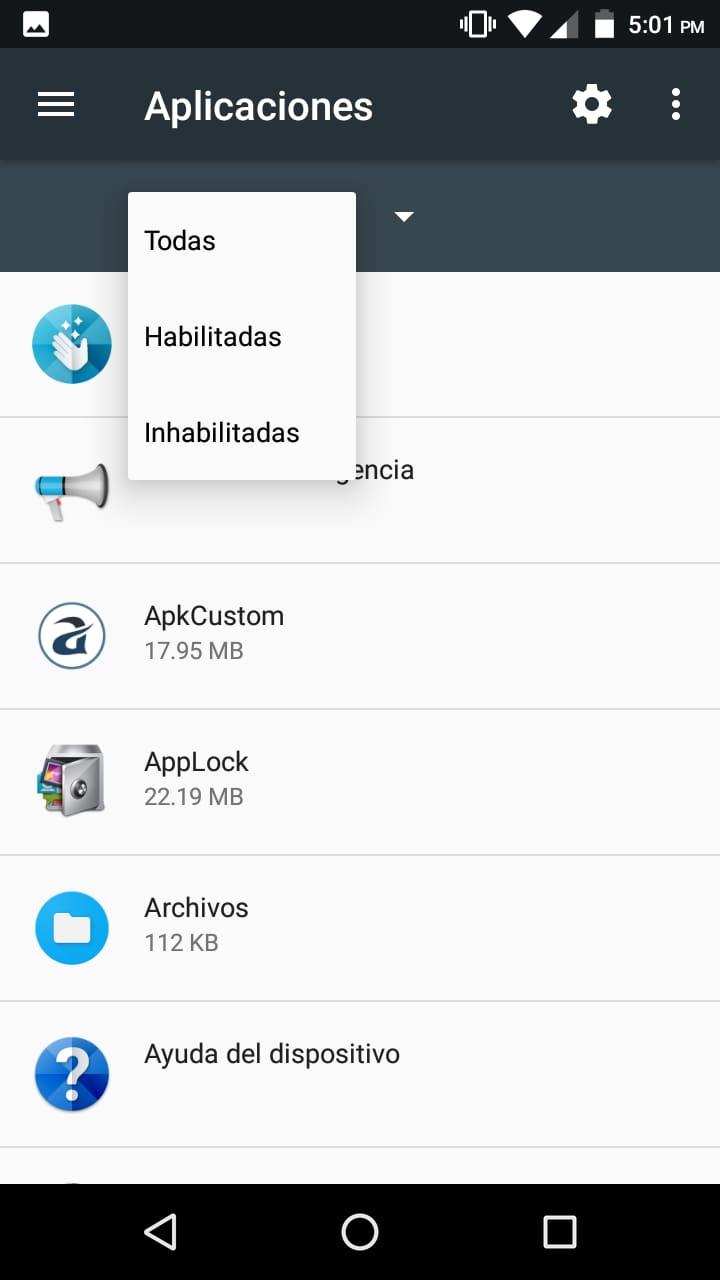Open the settings gear icon
Image resolution: width=720 pixels, height=1280 pixels.
coord(591,103)
